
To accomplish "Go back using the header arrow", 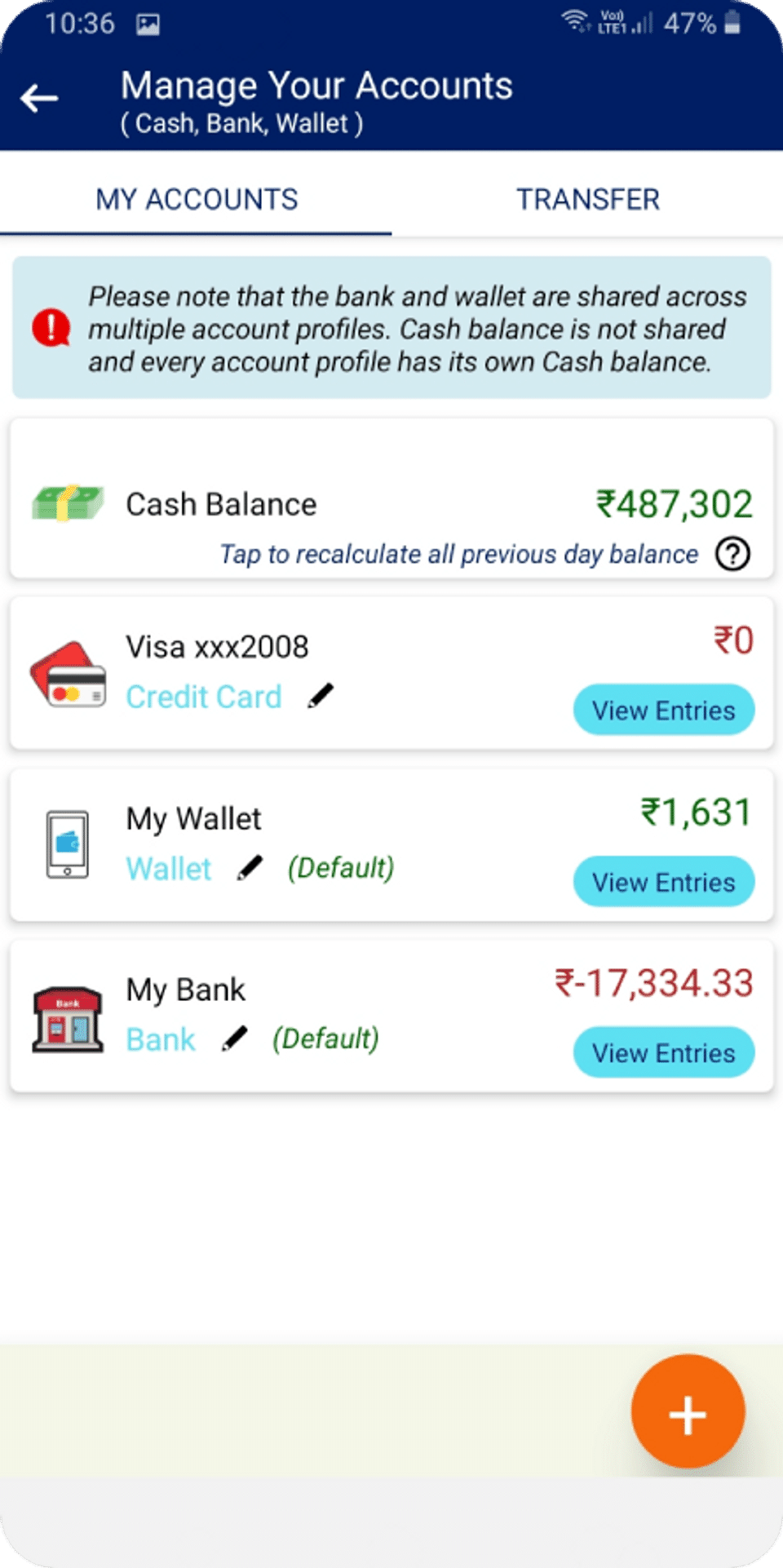I will (39, 99).
